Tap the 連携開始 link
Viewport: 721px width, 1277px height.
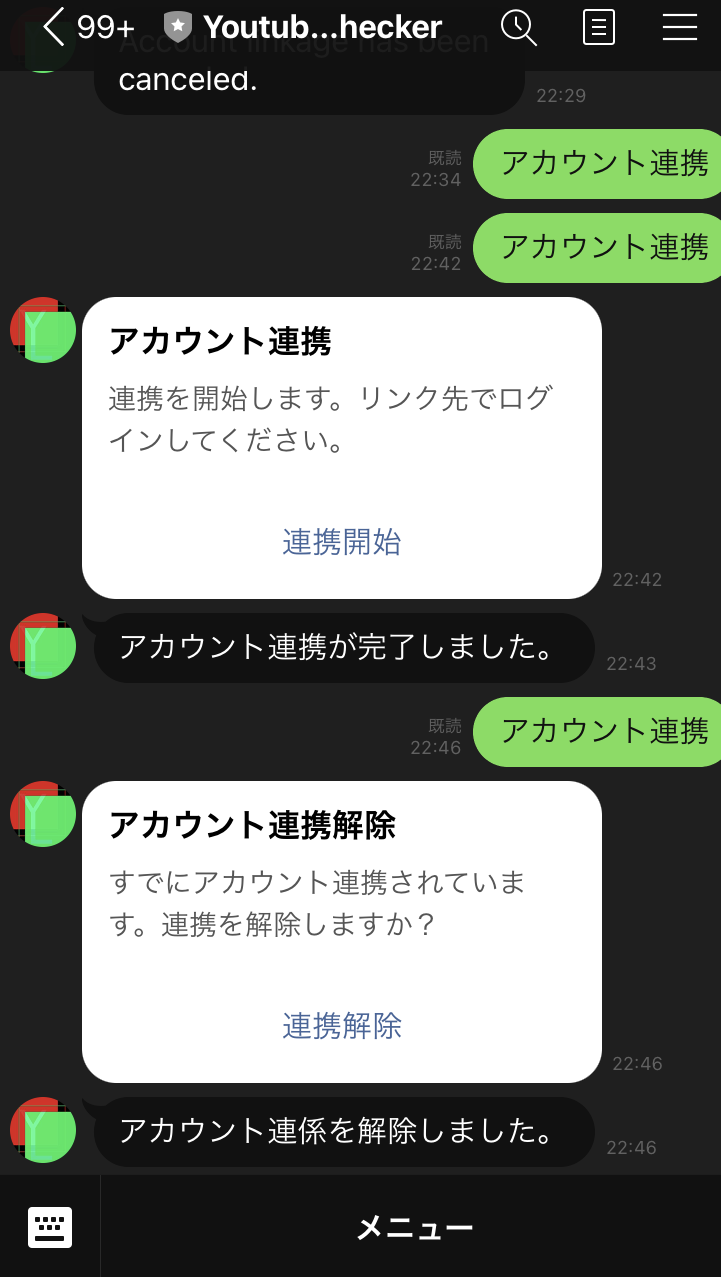click(342, 542)
